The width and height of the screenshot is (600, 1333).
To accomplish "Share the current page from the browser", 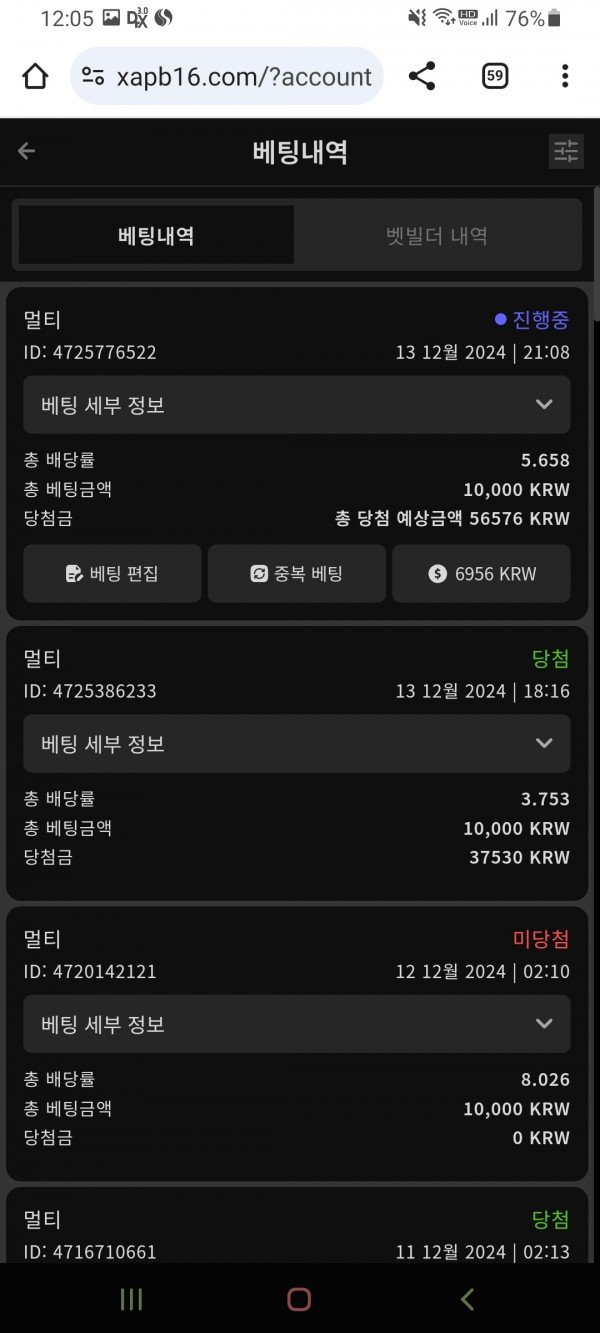I will 422,76.
